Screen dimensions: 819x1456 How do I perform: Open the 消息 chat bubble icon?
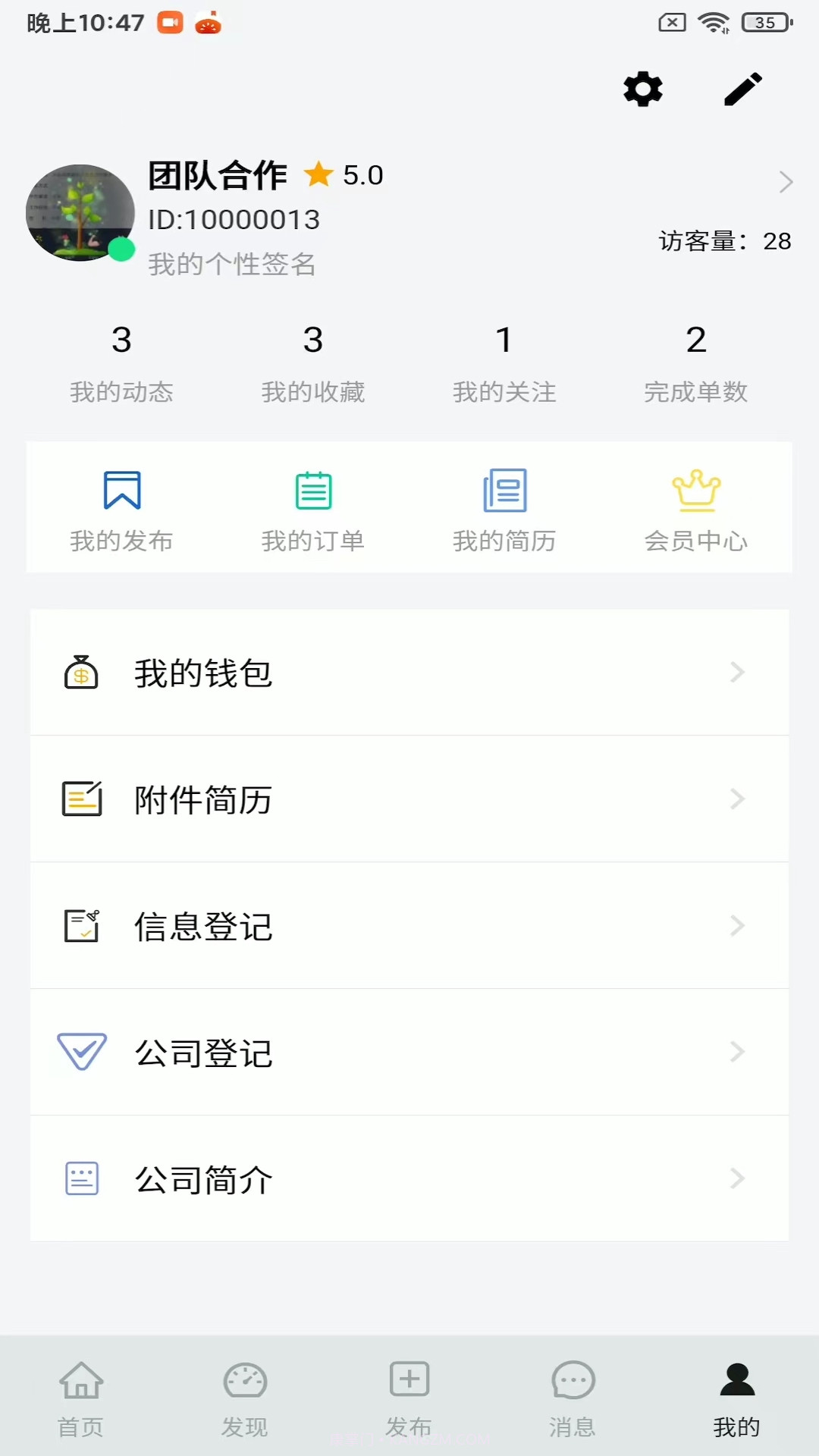[573, 1378]
